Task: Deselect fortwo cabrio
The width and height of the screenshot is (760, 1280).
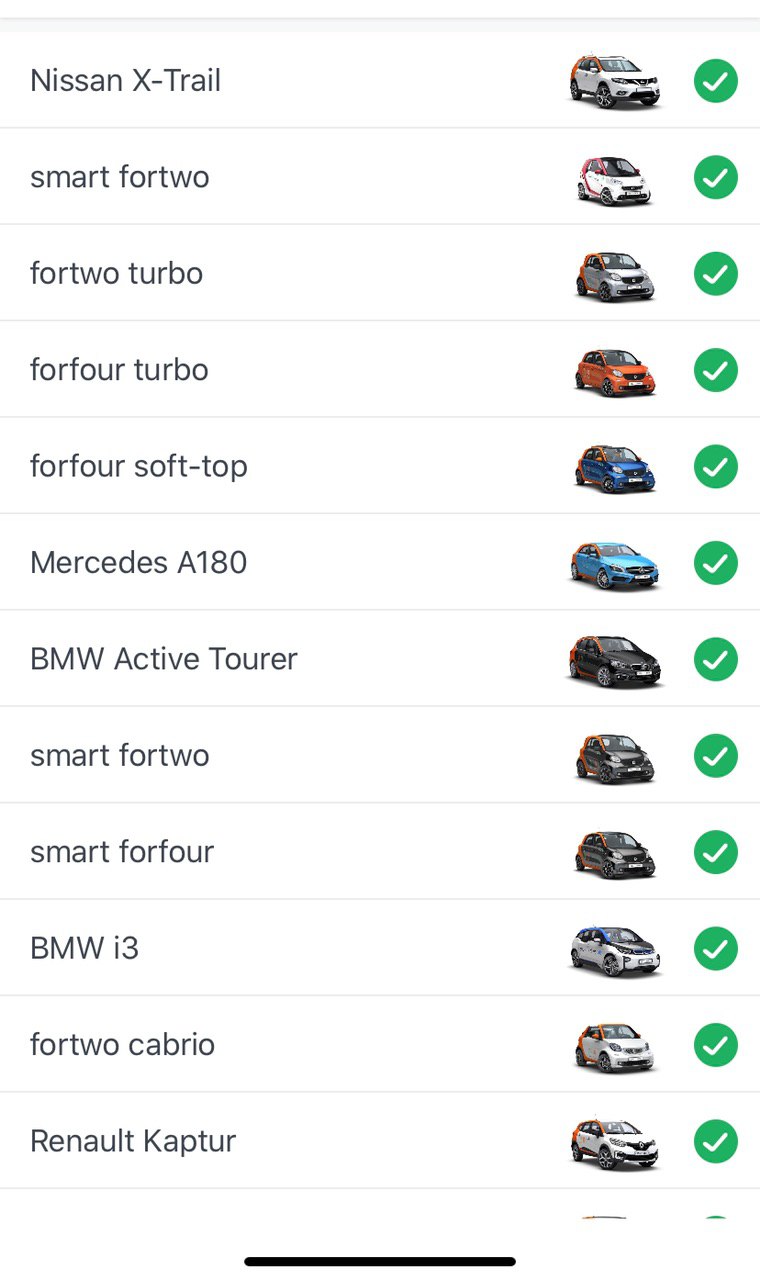Action: coord(716,1045)
